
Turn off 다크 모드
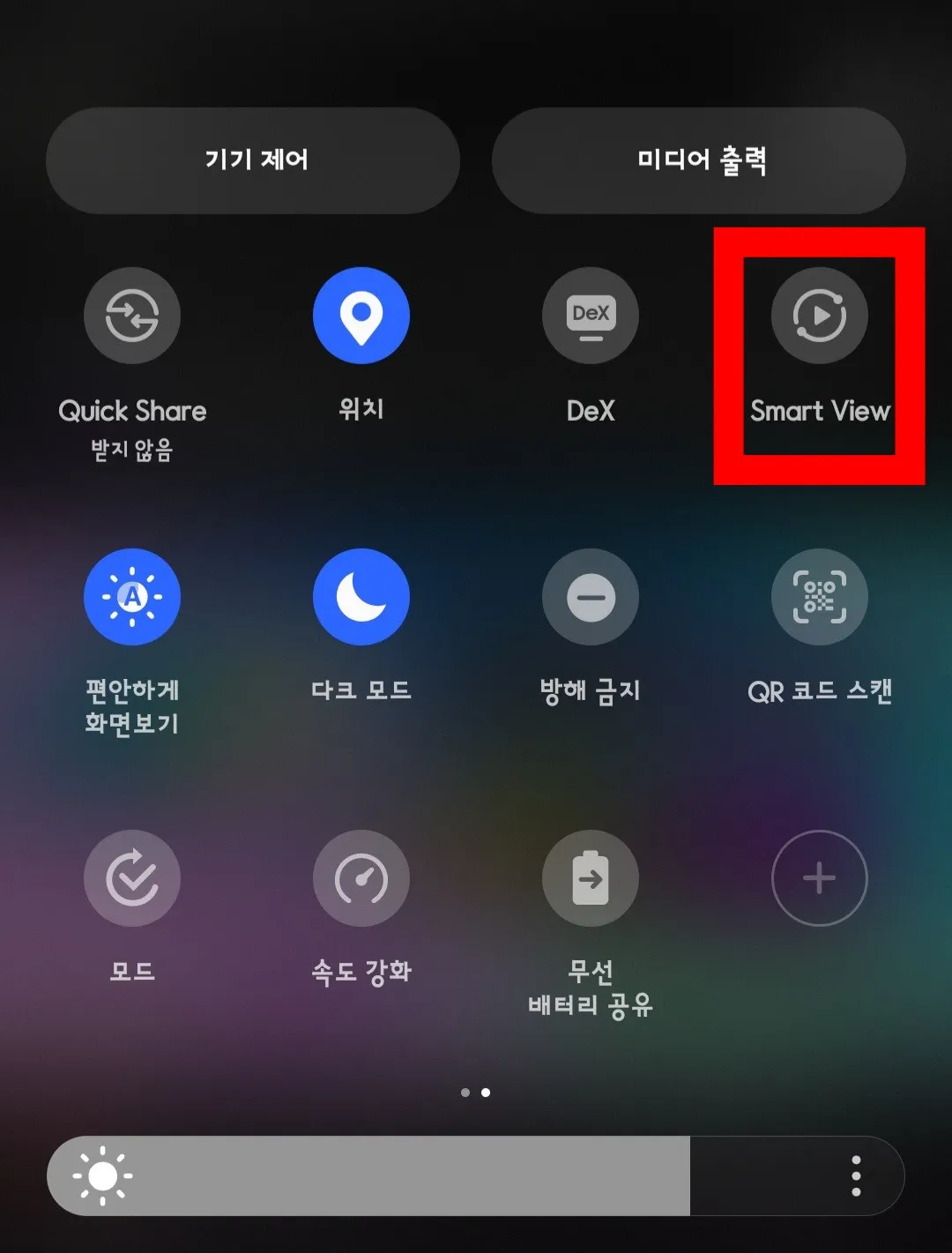tap(361, 596)
